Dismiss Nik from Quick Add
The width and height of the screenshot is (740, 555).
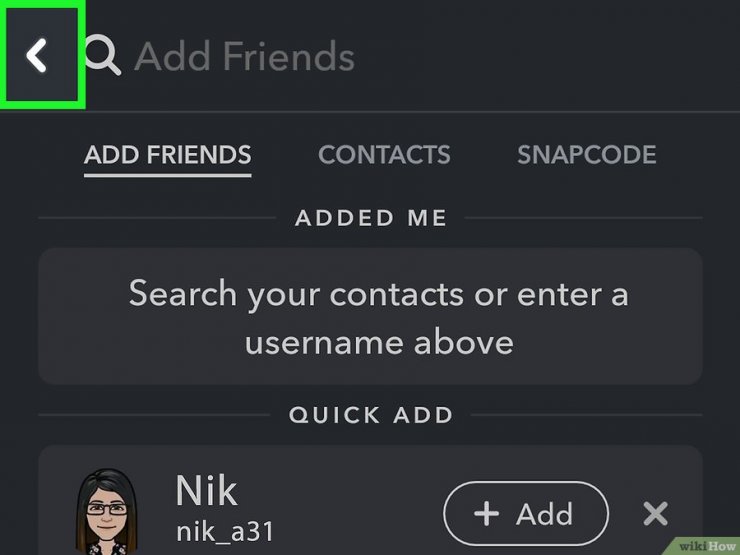click(655, 514)
